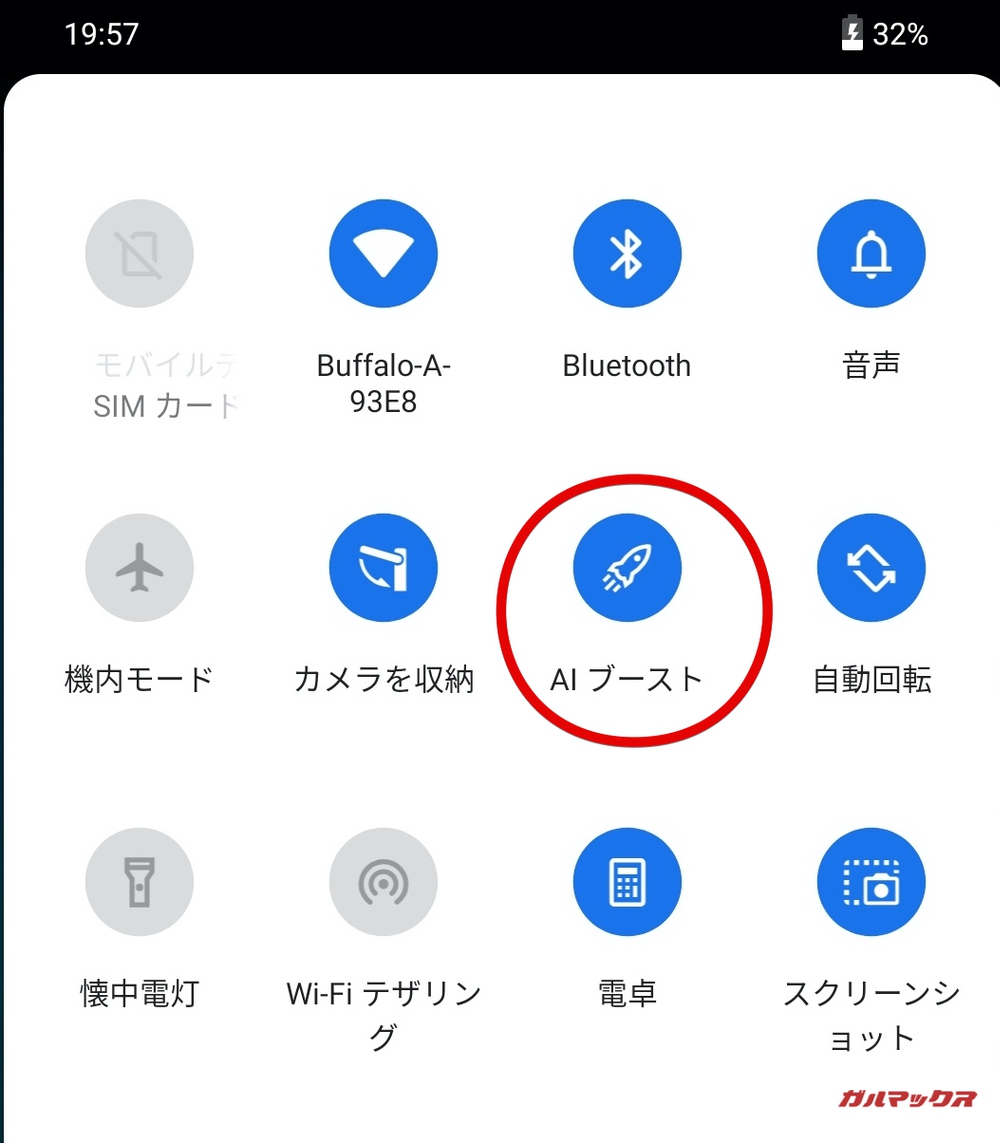The image size is (1000, 1143).
Task: Select the 自動回転 rotation arrows icon
Action: pyautogui.click(x=871, y=567)
